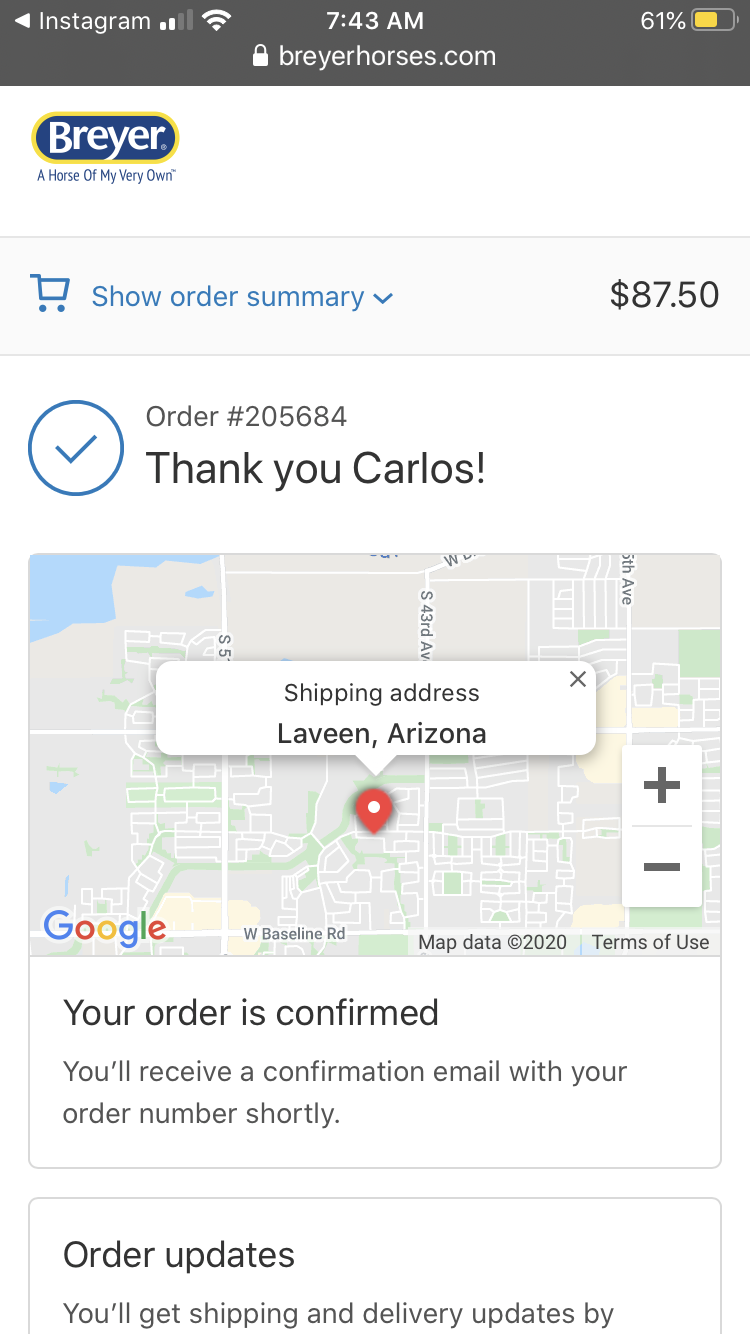Tap the red shipping location pin
This screenshot has width=750, height=1334.
(374, 811)
